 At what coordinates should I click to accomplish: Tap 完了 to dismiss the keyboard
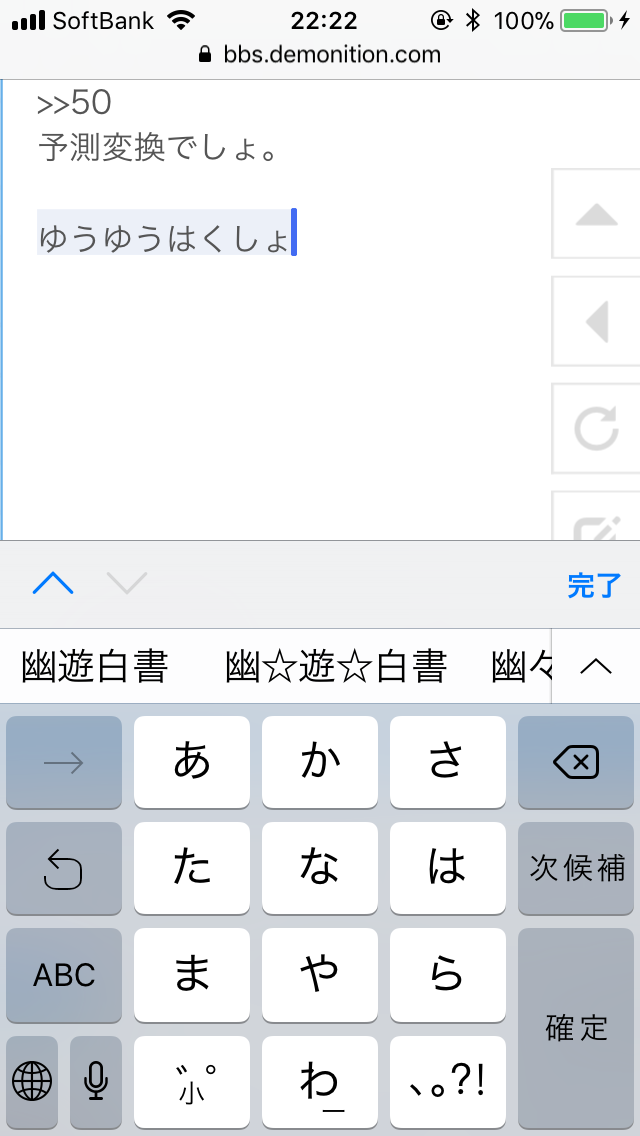pyautogui.click(x=594, y=585)
